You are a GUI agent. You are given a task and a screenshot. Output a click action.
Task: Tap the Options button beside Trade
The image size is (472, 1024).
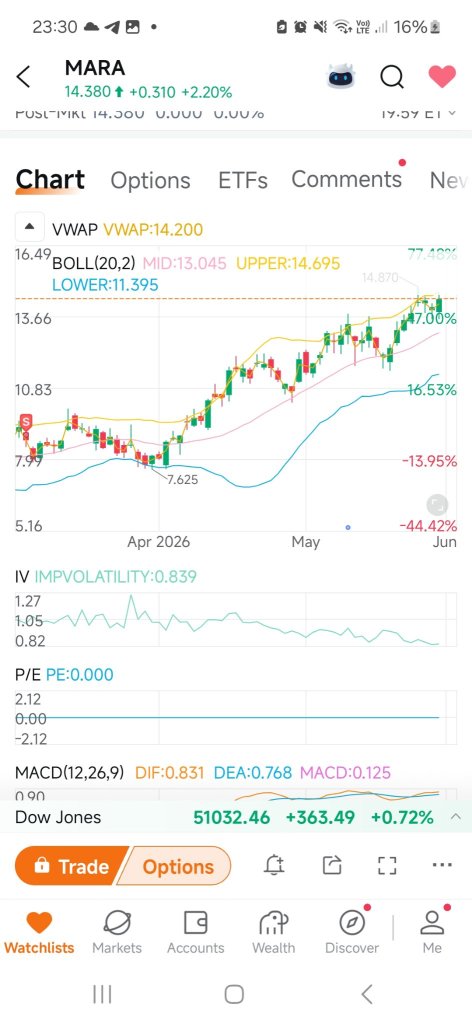tap(176, 866)
